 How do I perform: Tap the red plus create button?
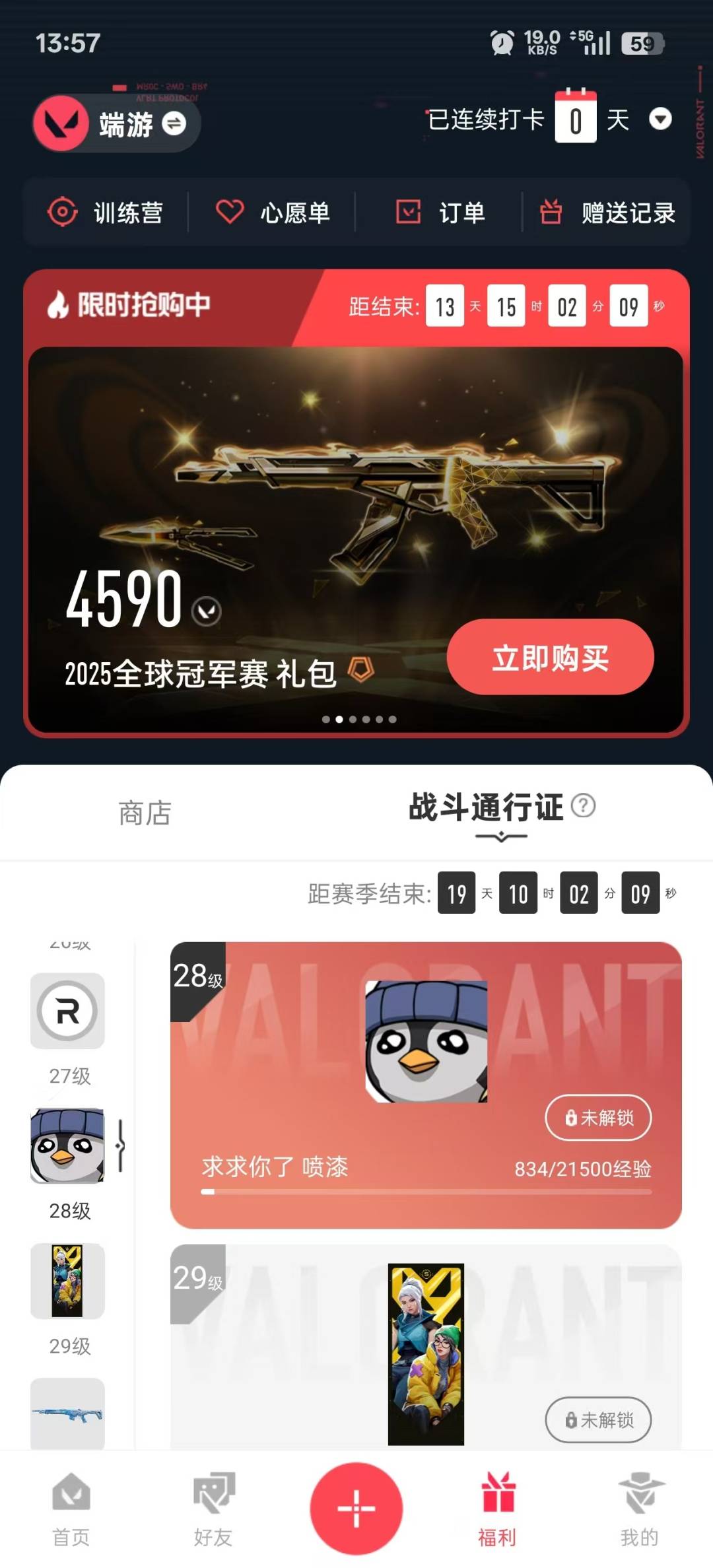pyautogui.click(x=356, y=1509)
